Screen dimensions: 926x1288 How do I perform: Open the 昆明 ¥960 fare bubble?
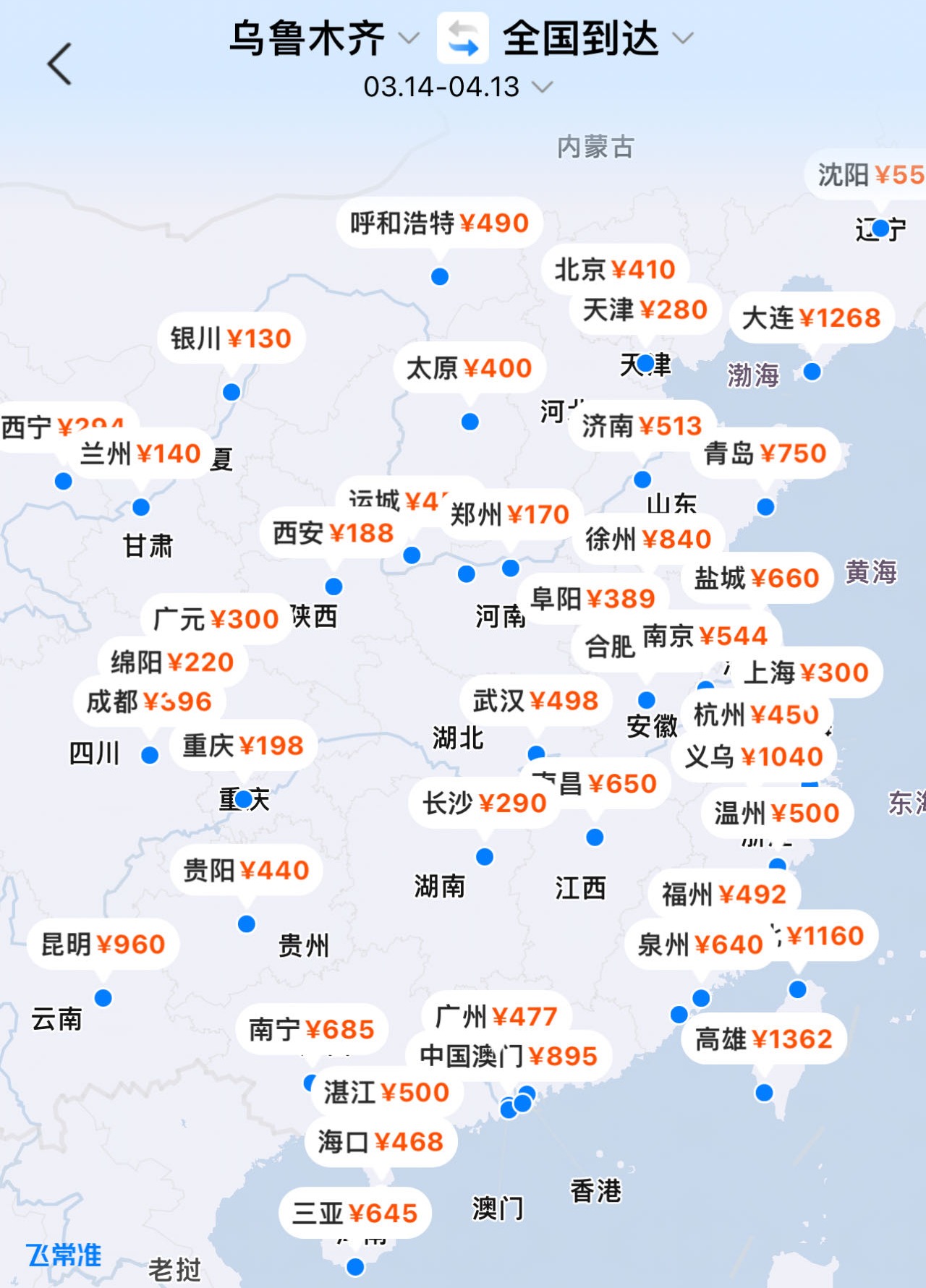coord(103,944)
